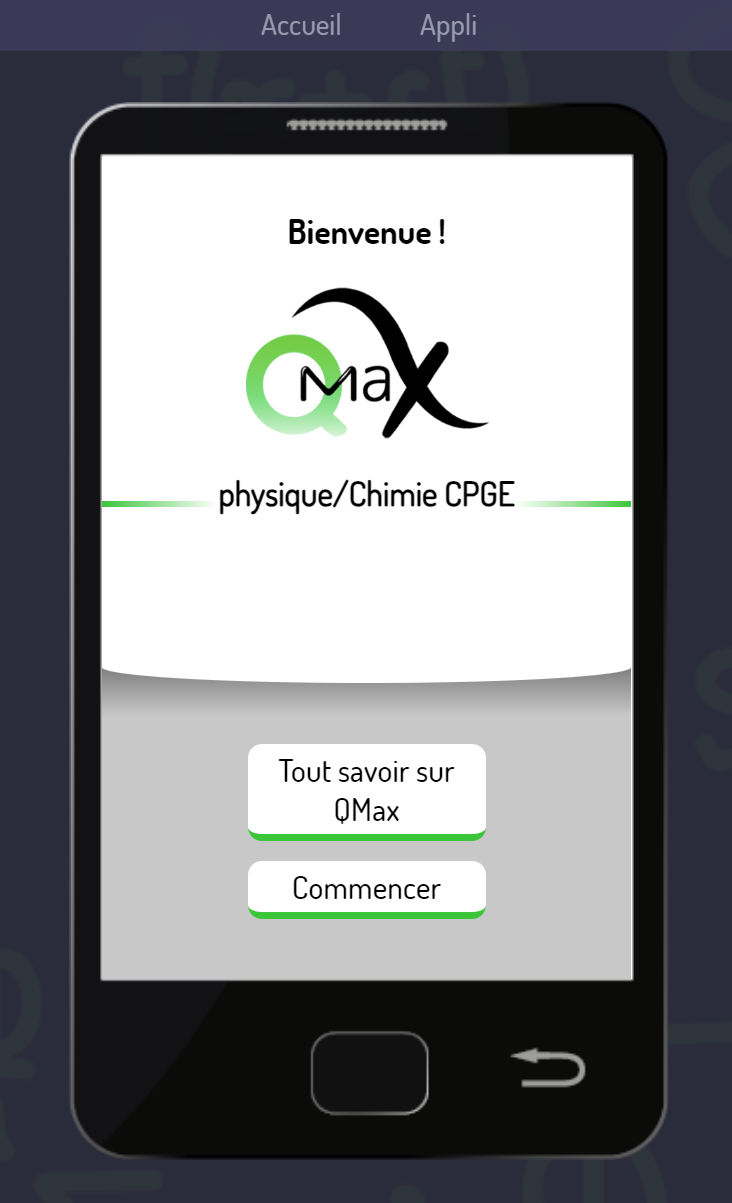Screen dimensions: 732x1203
Task: Tap the Tout savoir sur QMax button
Action: (x=366, y=789)
